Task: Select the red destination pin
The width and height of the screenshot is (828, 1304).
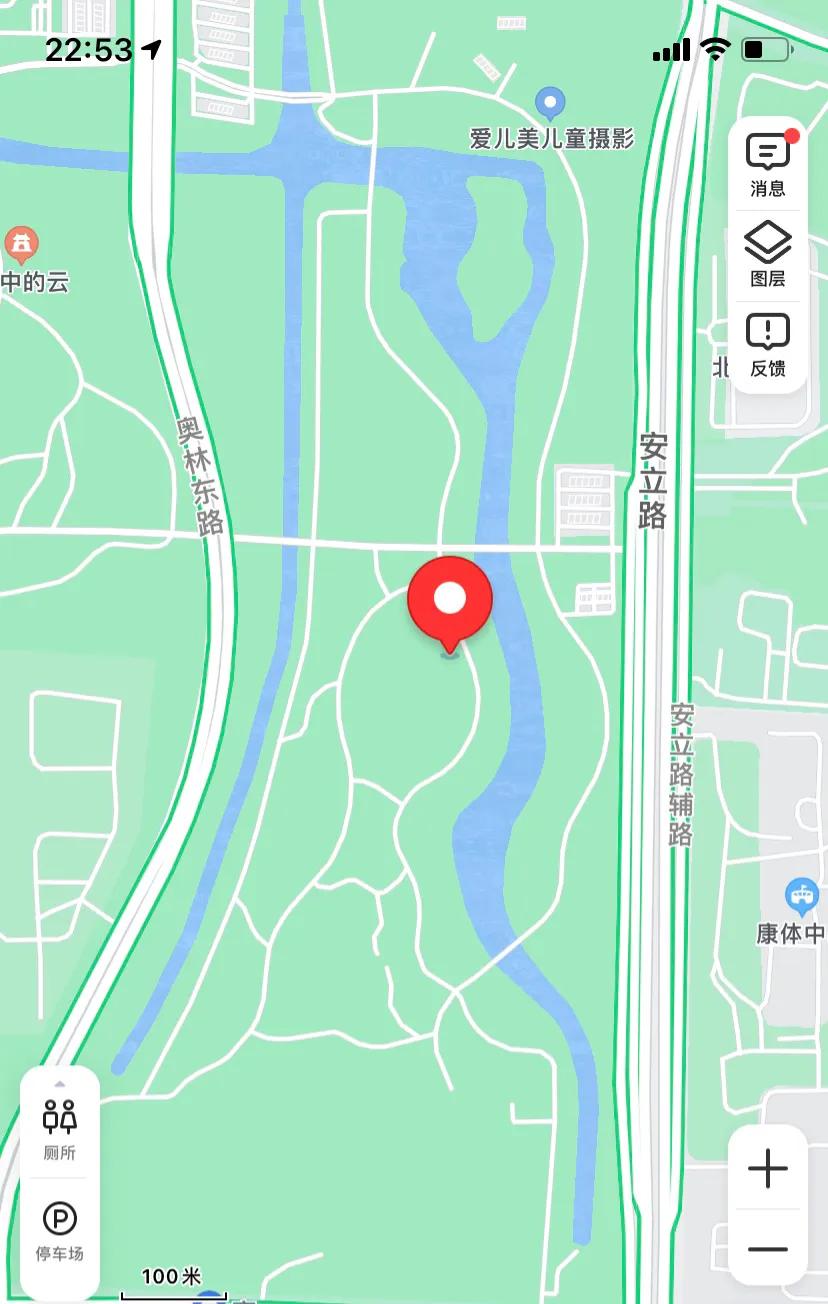Action: [451, 600]
